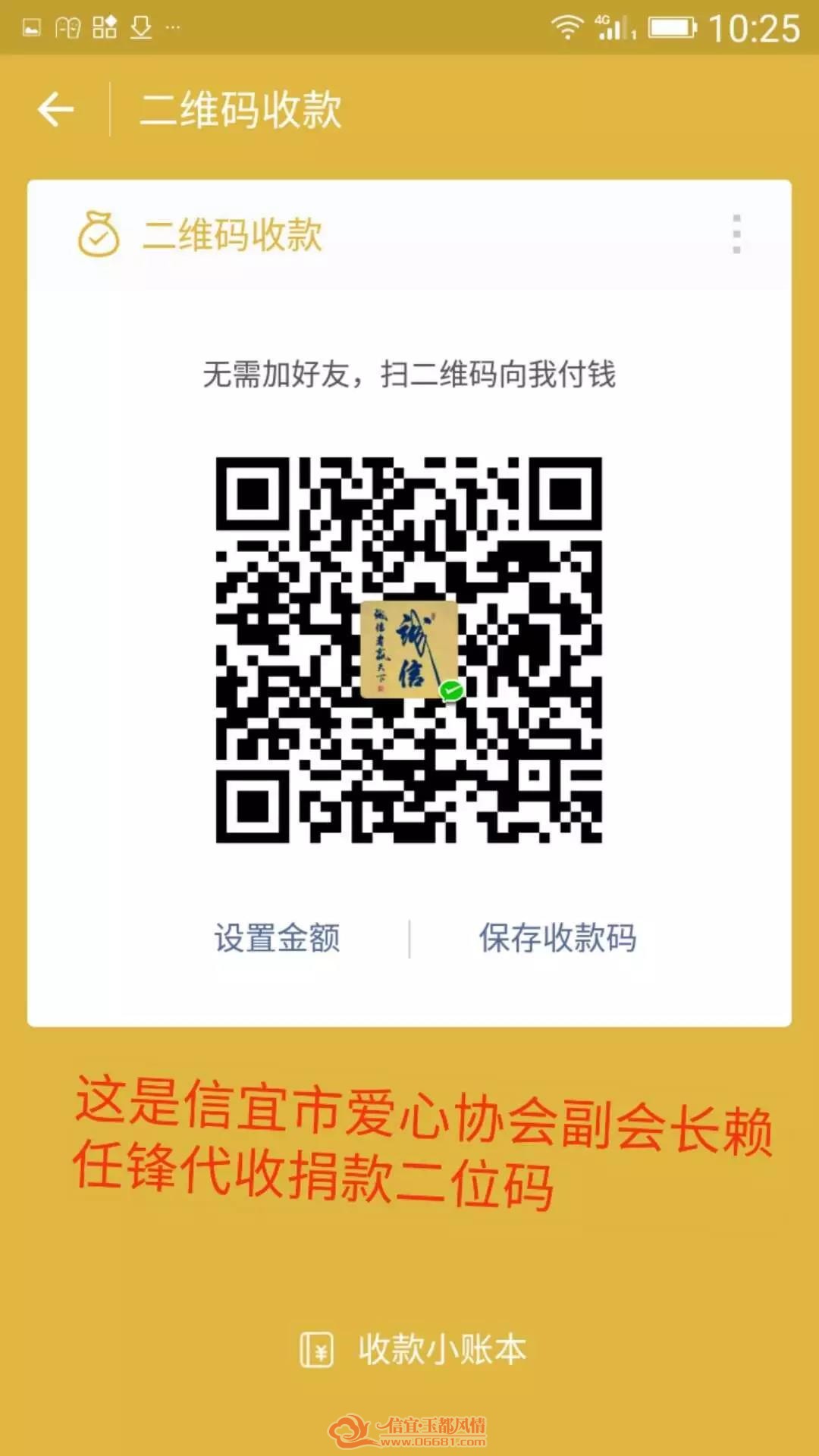Save the code with 保存收款码
The image size is (819, 1456).
point(557,938)
